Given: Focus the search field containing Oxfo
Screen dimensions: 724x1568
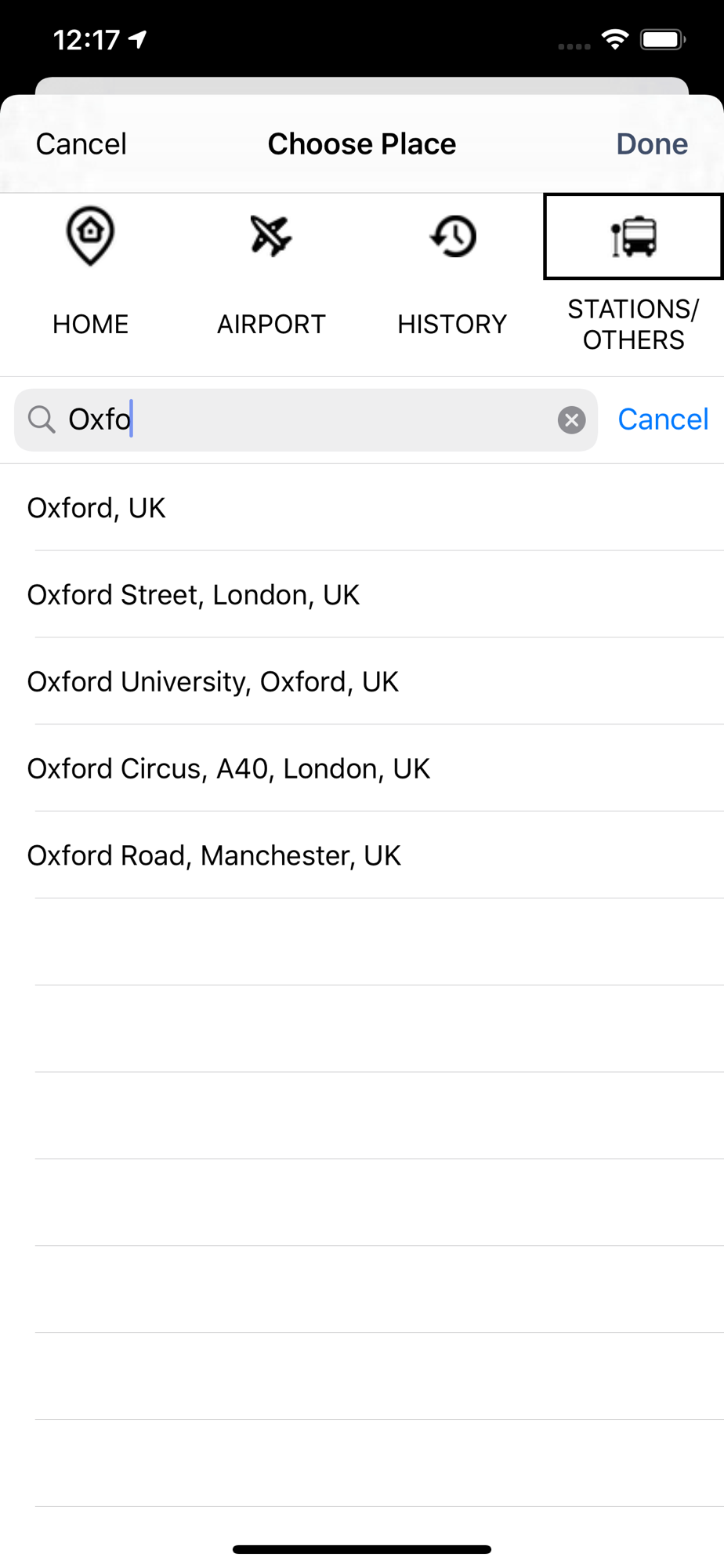Looking at the screenshot, I should coord(306,420).
